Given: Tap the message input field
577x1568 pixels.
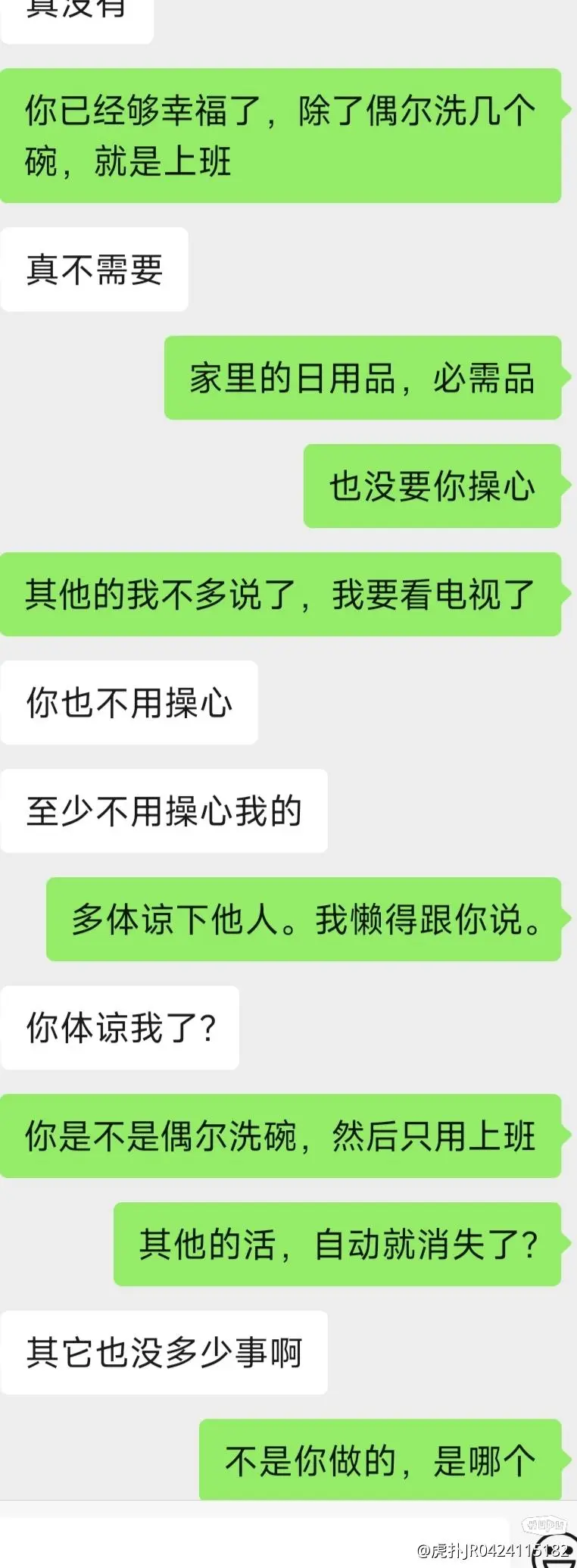Looking at the screenshot, I should [x=250, y=1544].
